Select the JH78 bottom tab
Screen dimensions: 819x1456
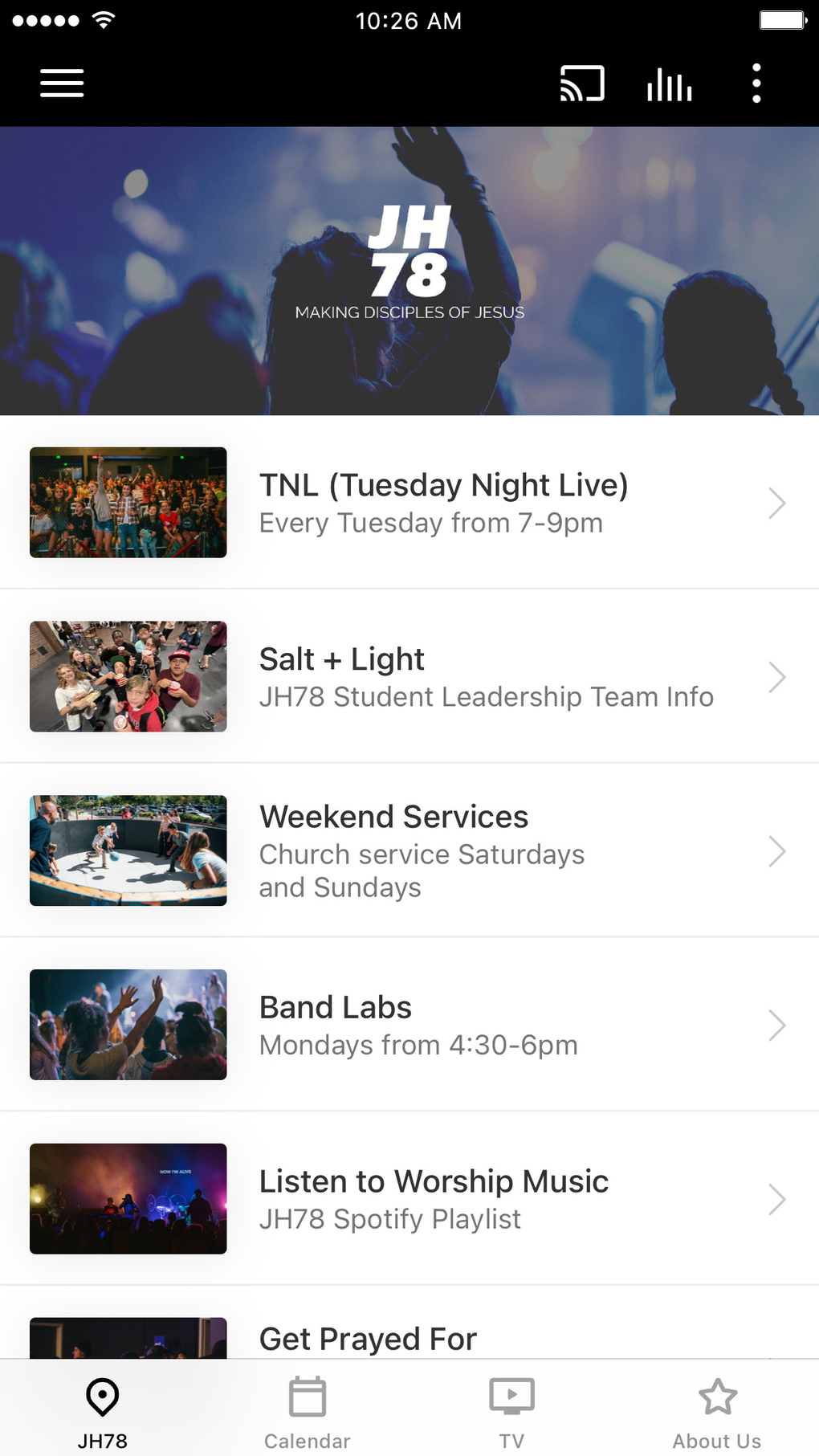(103, 1412)
